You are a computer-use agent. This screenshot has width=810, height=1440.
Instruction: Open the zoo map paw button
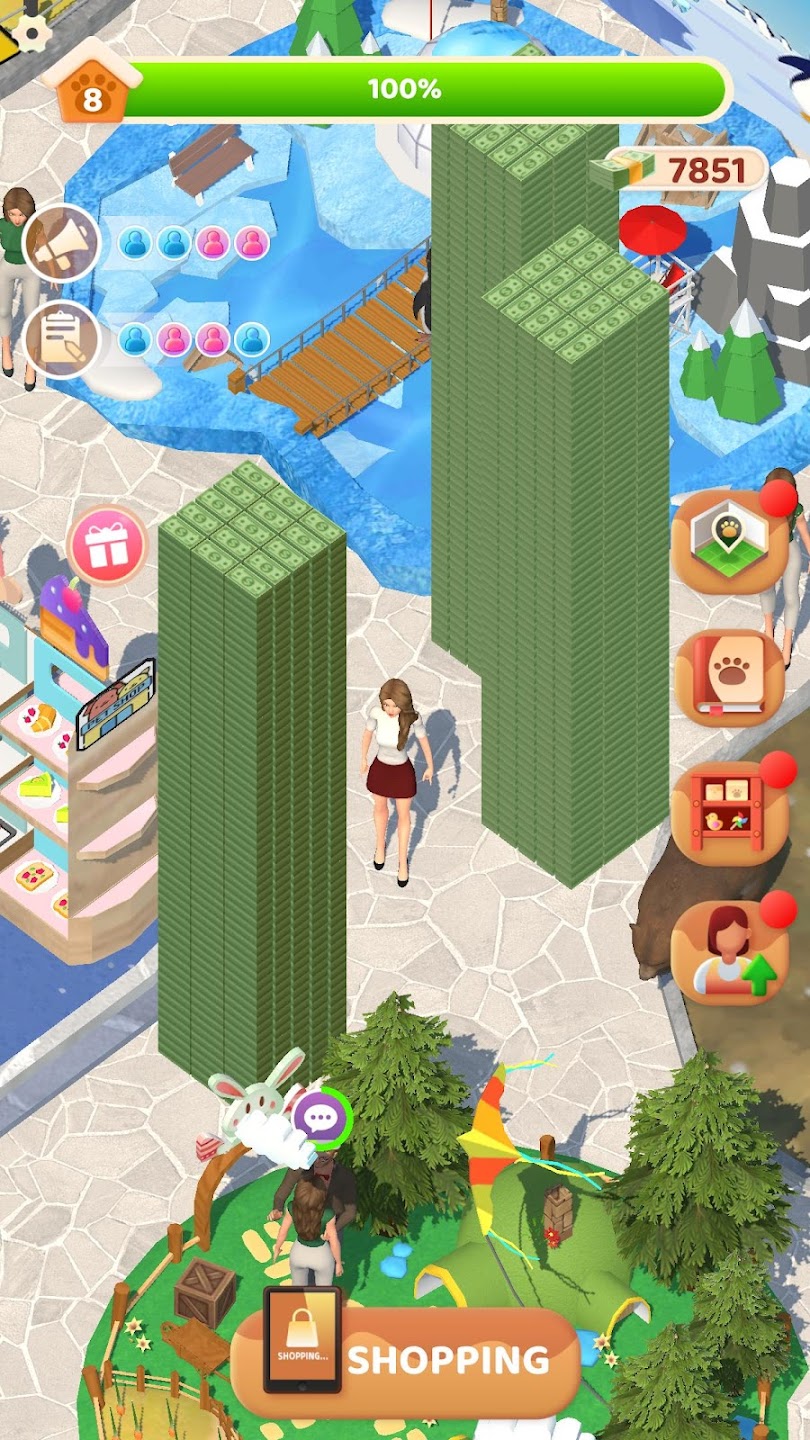[730, 542]
